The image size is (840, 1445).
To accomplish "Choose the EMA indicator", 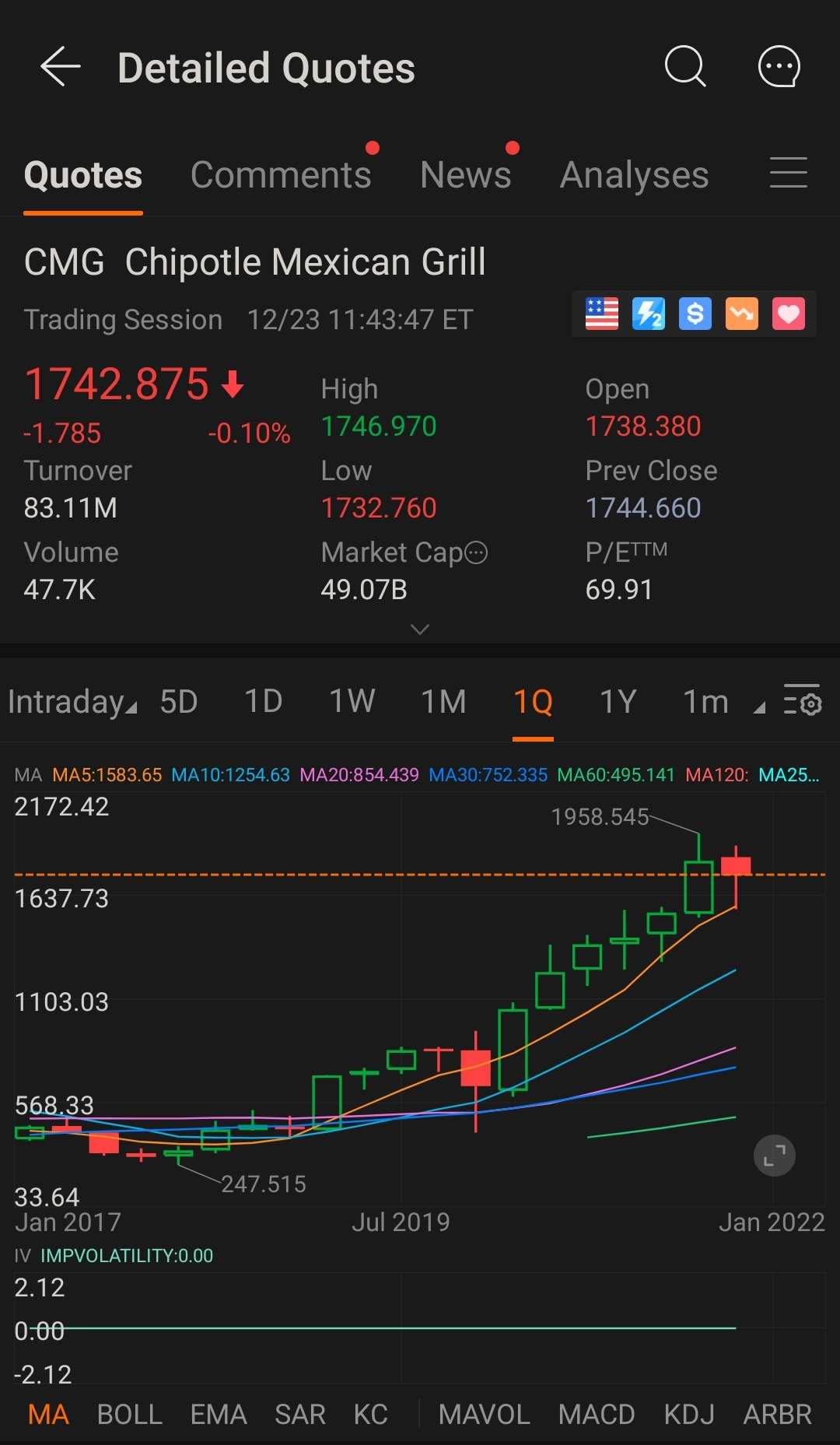I will pos(219,1414).
